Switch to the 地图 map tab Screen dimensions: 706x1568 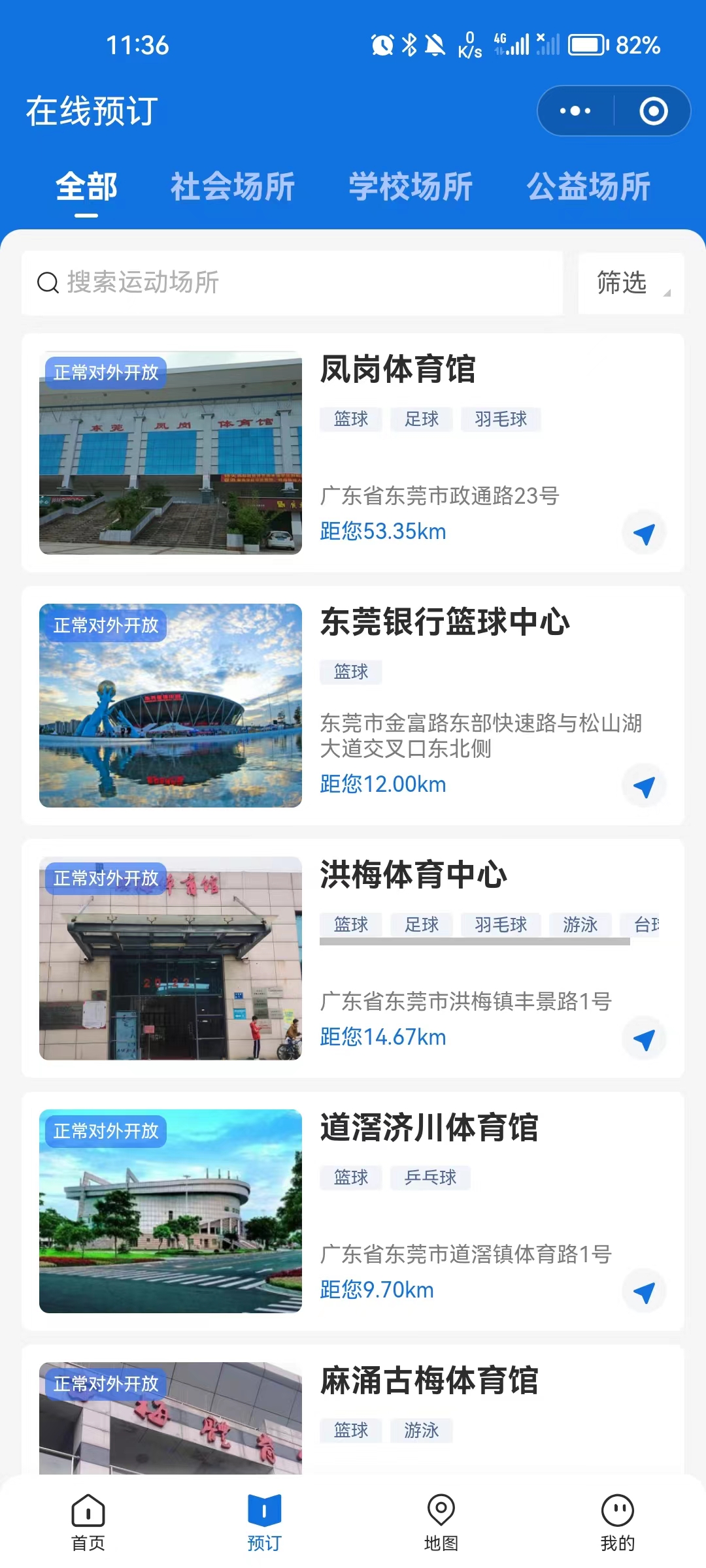[x=441, y=1522]
